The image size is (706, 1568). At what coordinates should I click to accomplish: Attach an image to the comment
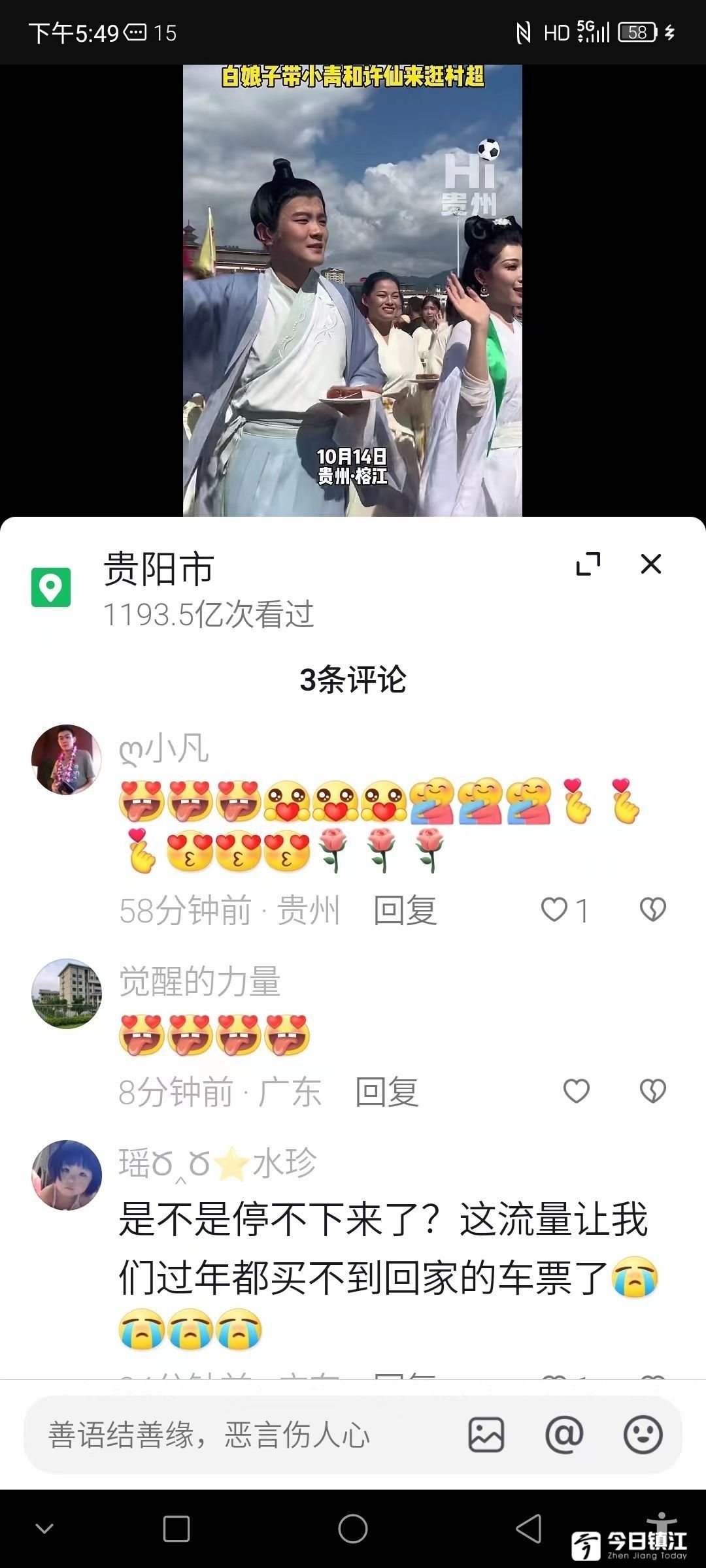point(486,1435)
